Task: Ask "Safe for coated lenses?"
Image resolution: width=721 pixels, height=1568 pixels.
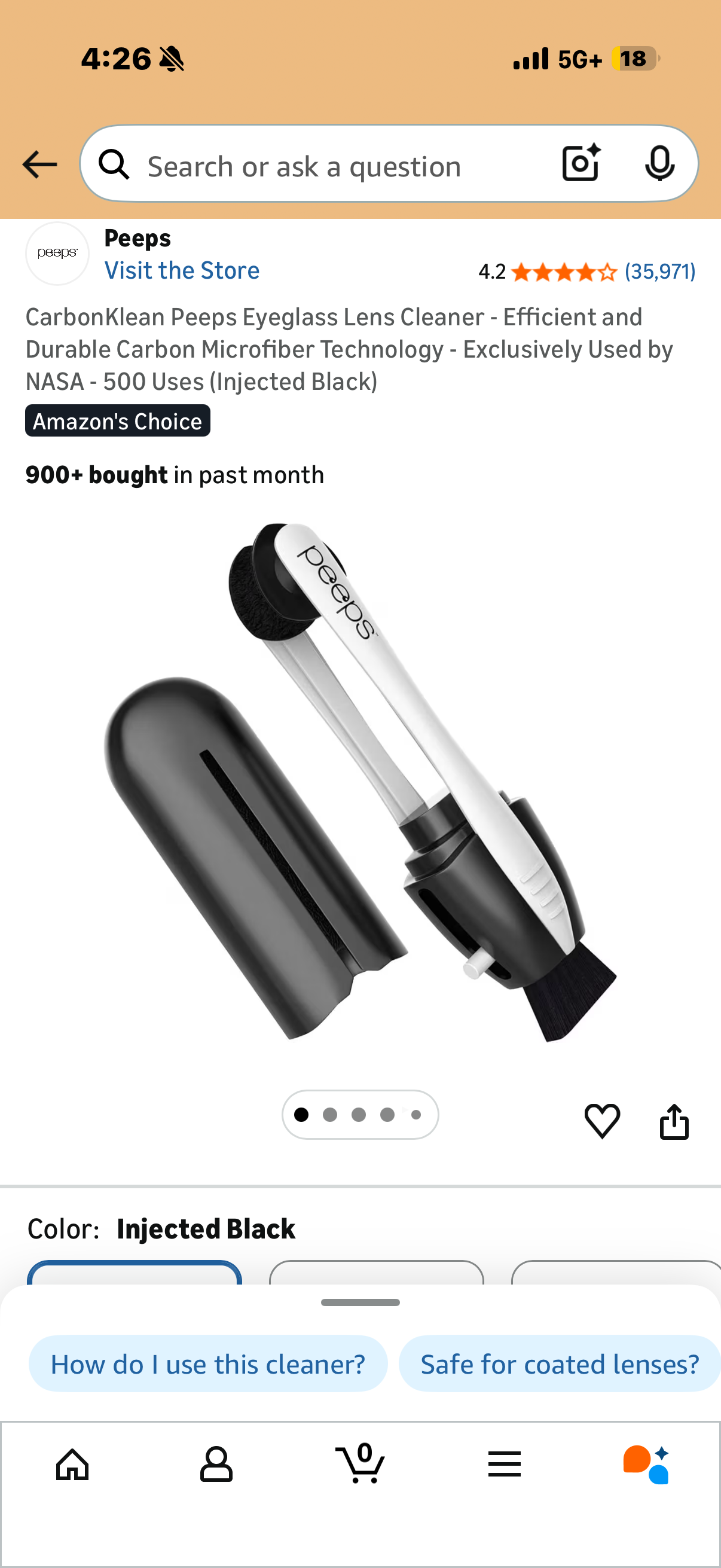Action: (559, 1364)
